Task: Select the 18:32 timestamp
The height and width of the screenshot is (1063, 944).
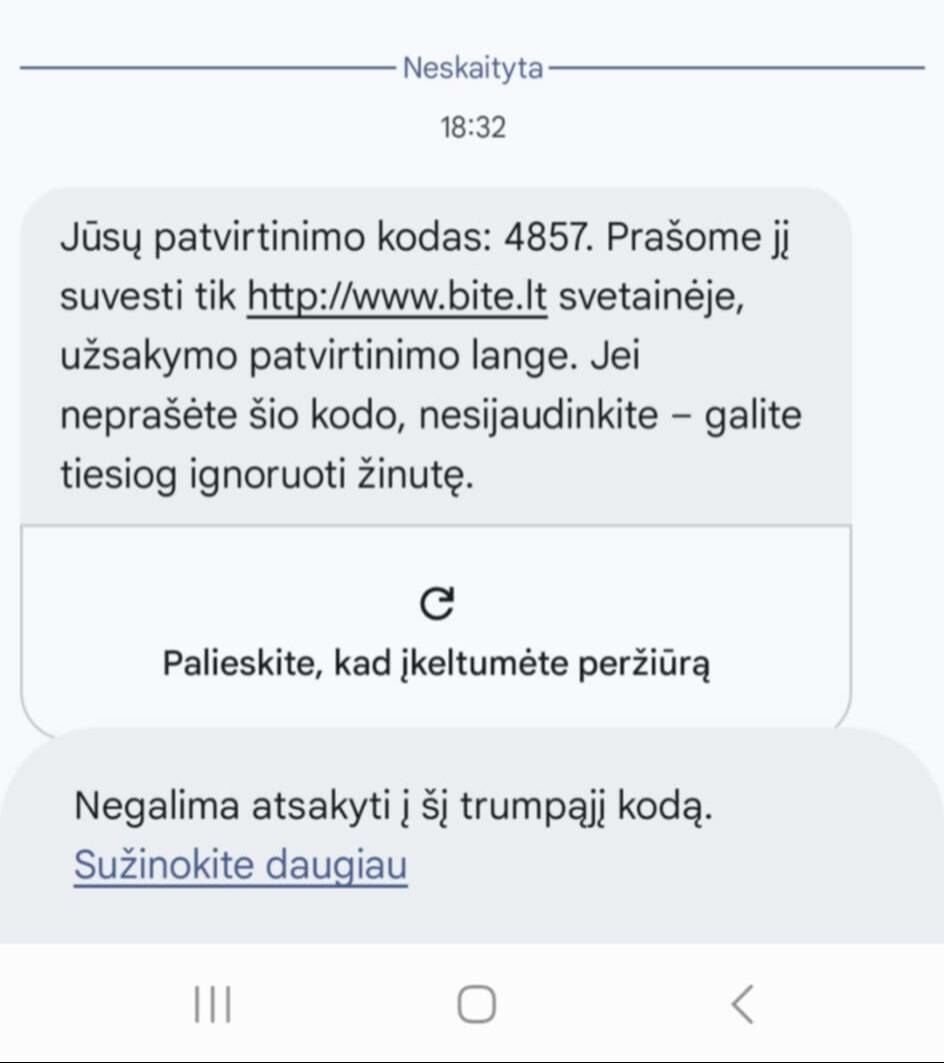Action: click(471, 127)
